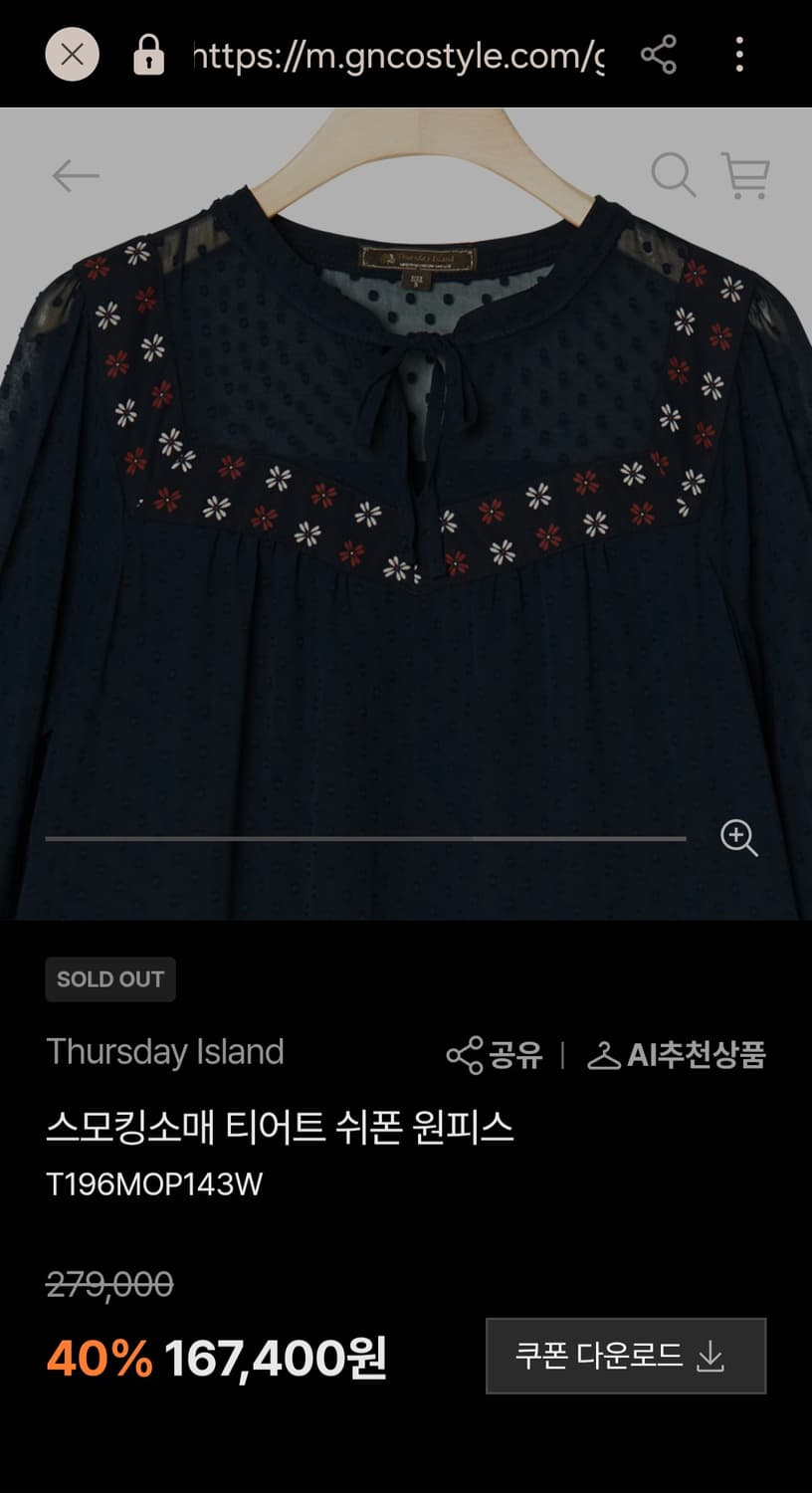
Task: Open the Thursday Island brand page
Action: coord(165,1052)
